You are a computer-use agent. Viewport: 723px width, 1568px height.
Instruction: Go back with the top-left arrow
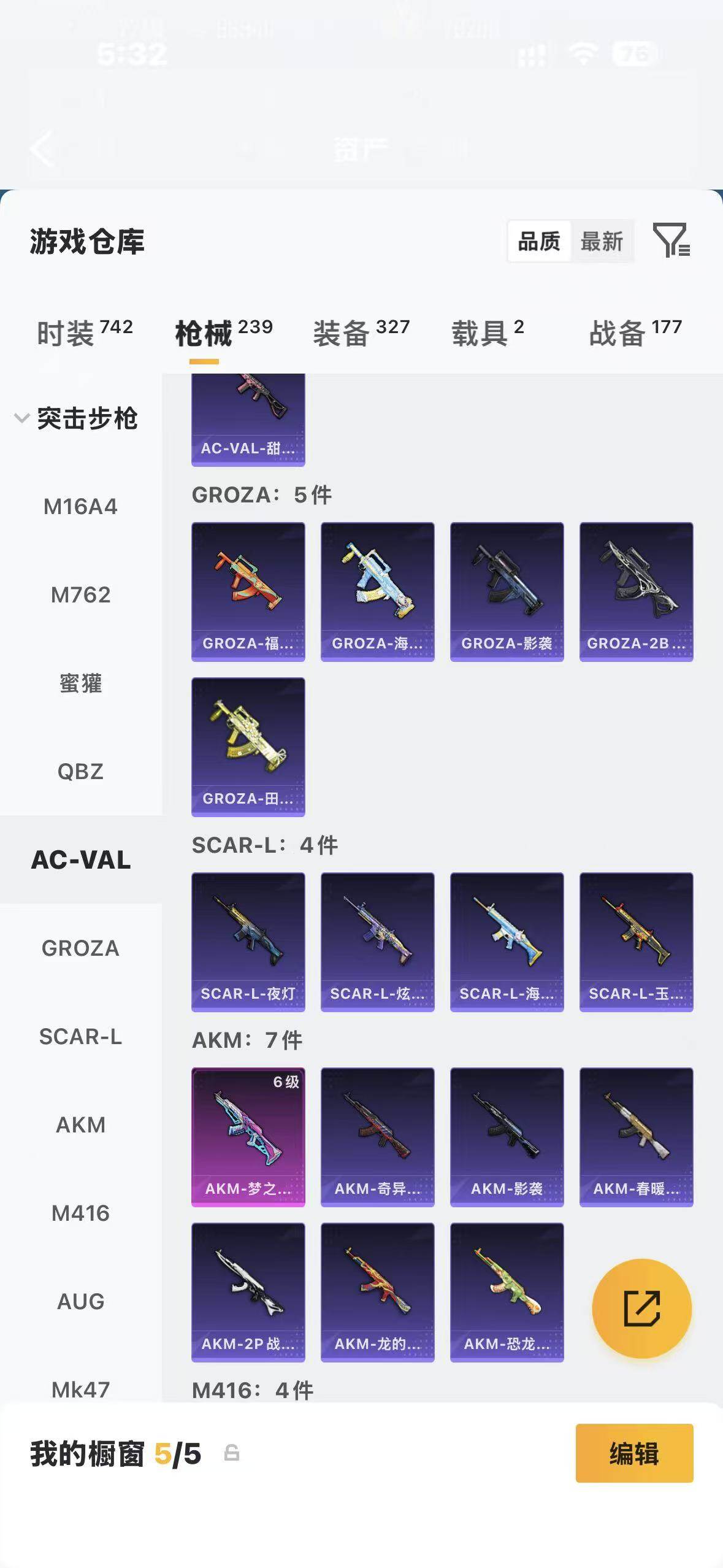point(41,148)
